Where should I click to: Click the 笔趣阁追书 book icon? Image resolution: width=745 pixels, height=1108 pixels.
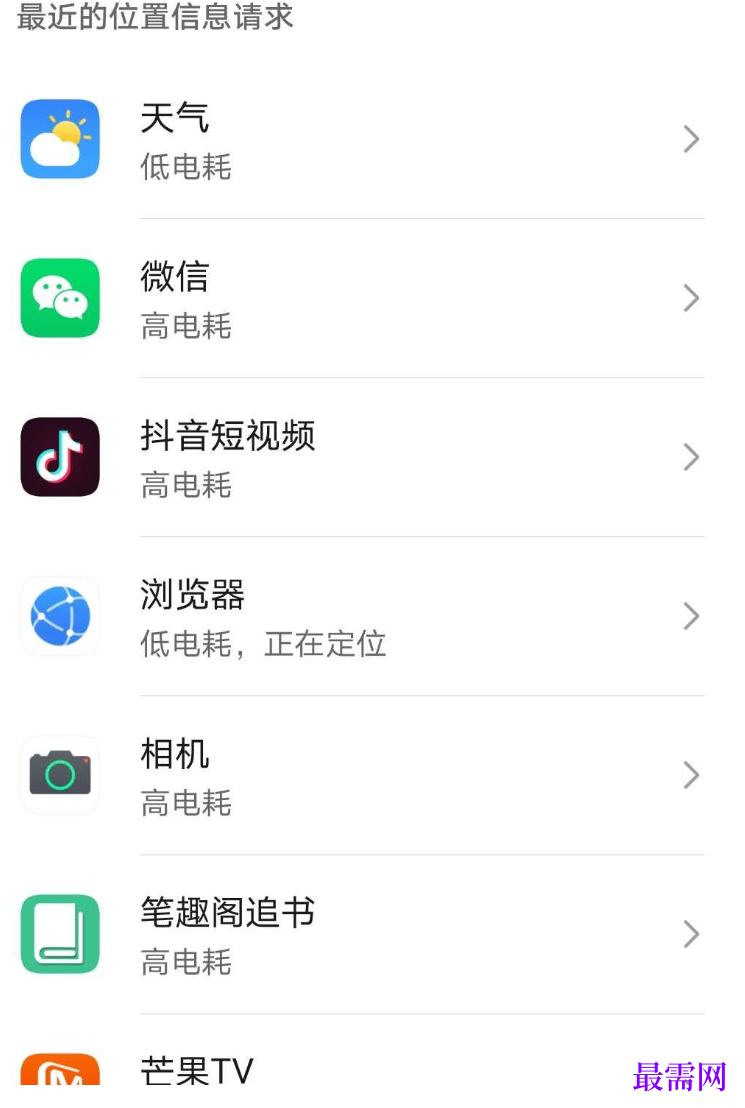59,934
